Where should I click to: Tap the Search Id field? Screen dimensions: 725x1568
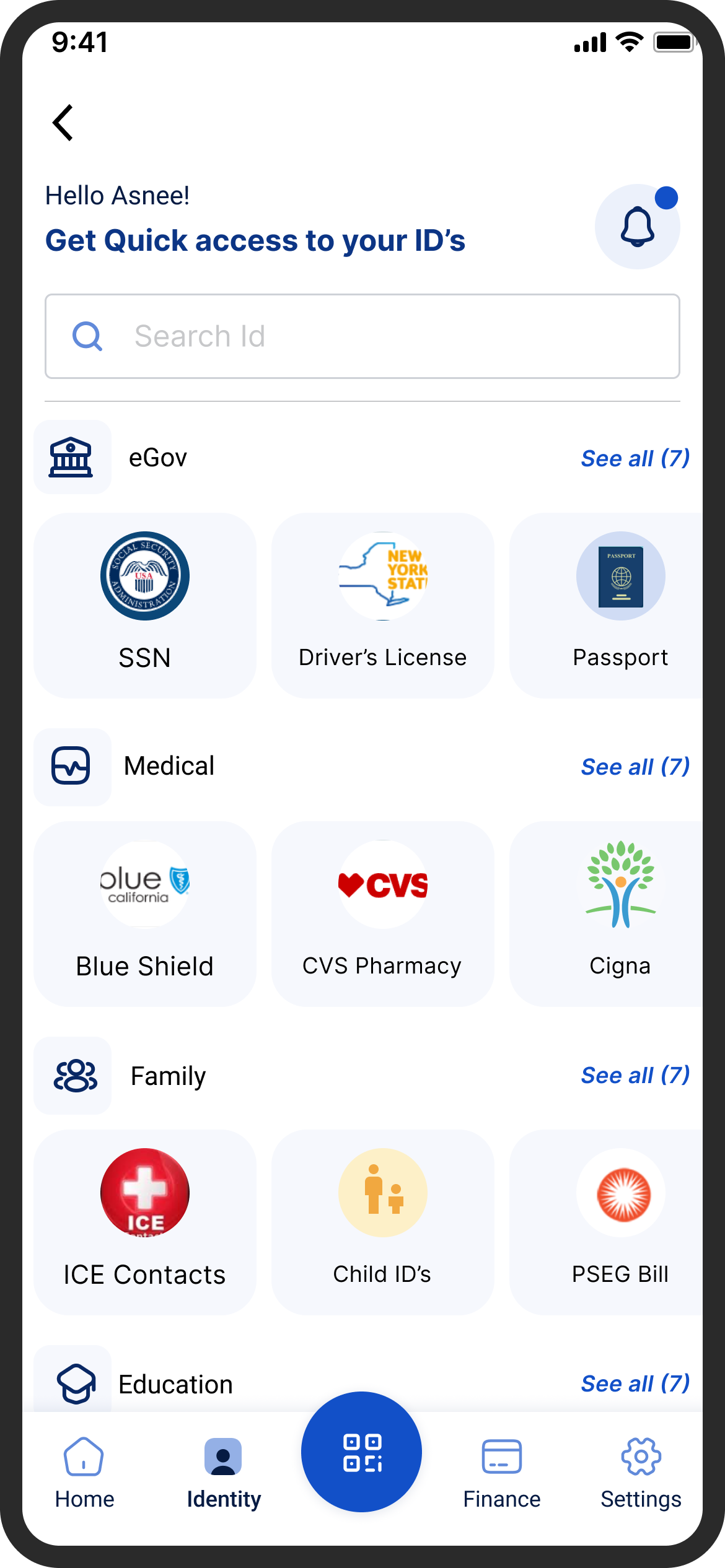(362, 336)
